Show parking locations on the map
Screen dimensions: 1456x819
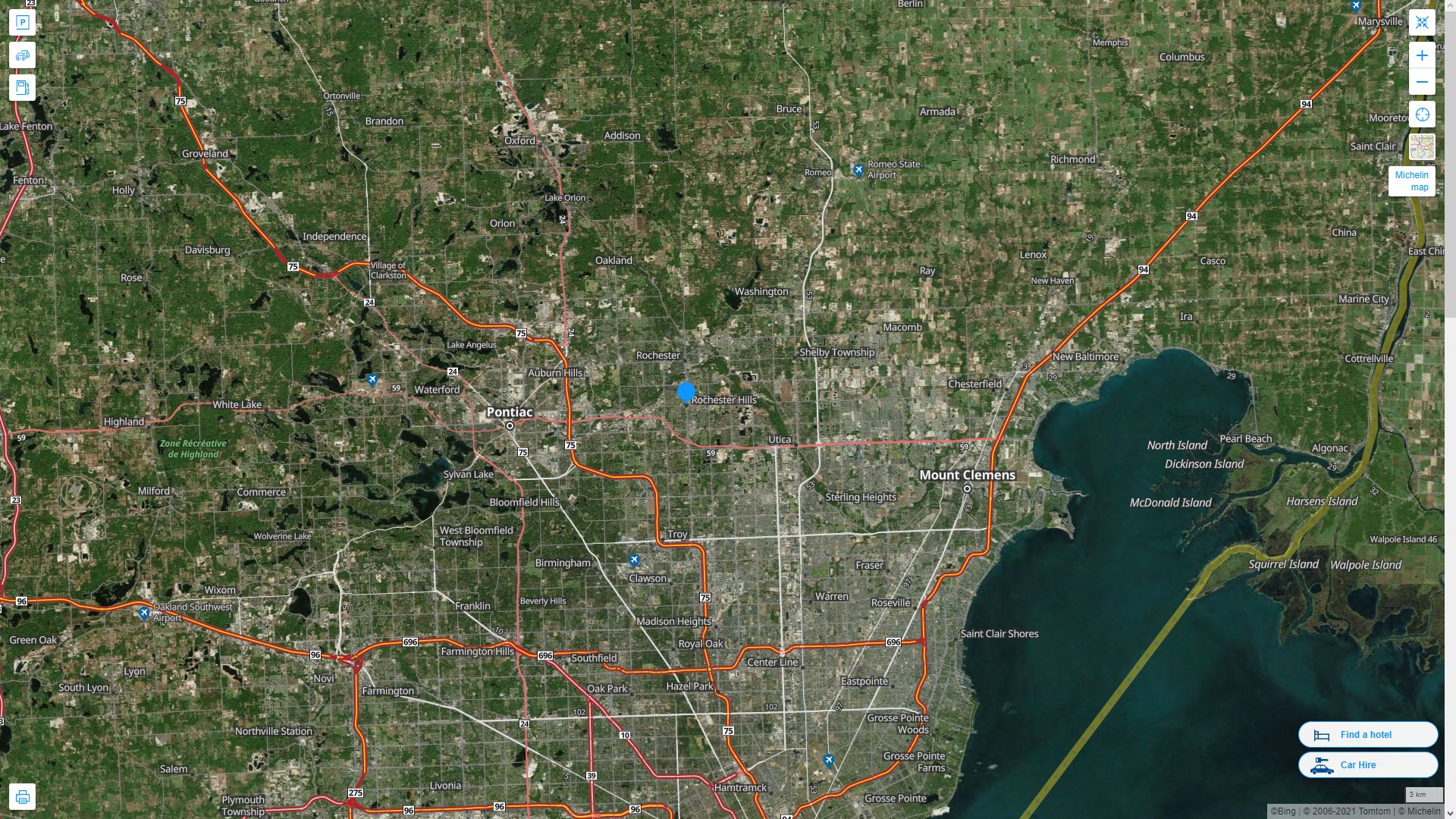pos(22,23)
